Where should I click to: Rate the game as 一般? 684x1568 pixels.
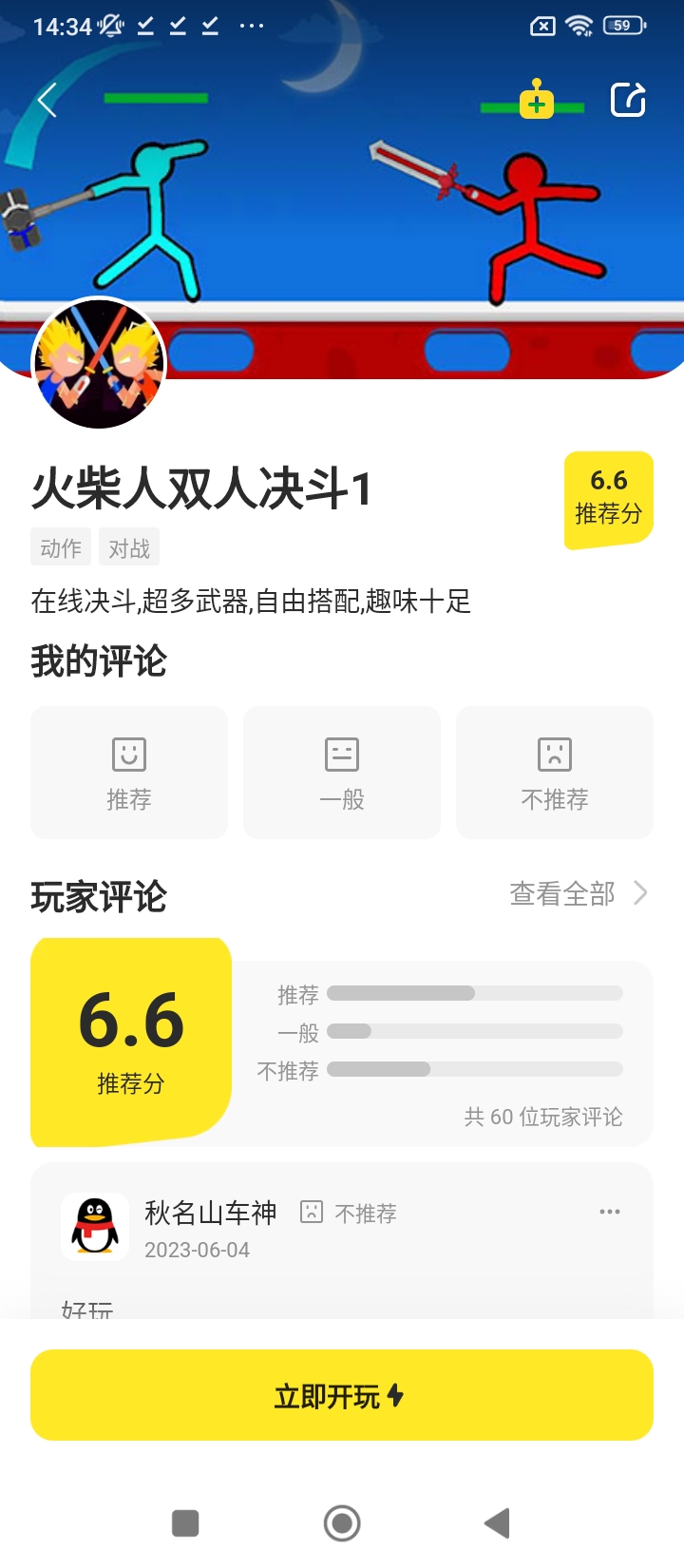(342, 773)
